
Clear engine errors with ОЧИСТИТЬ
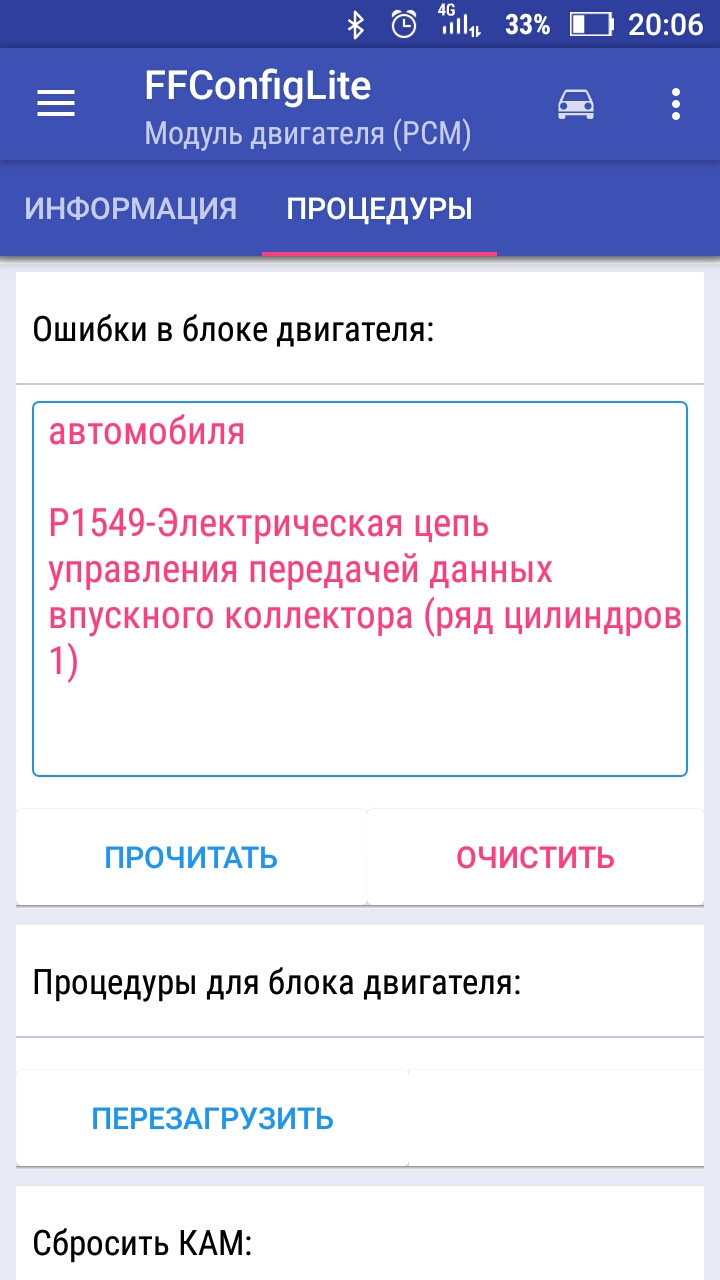click(536, 857)
